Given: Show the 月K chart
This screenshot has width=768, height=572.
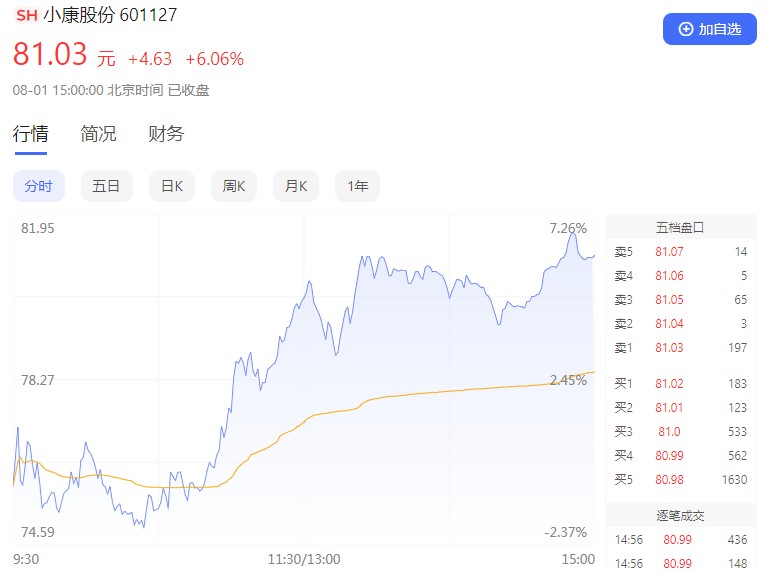Looking at the screenshot, I should [x=296, y=186].
